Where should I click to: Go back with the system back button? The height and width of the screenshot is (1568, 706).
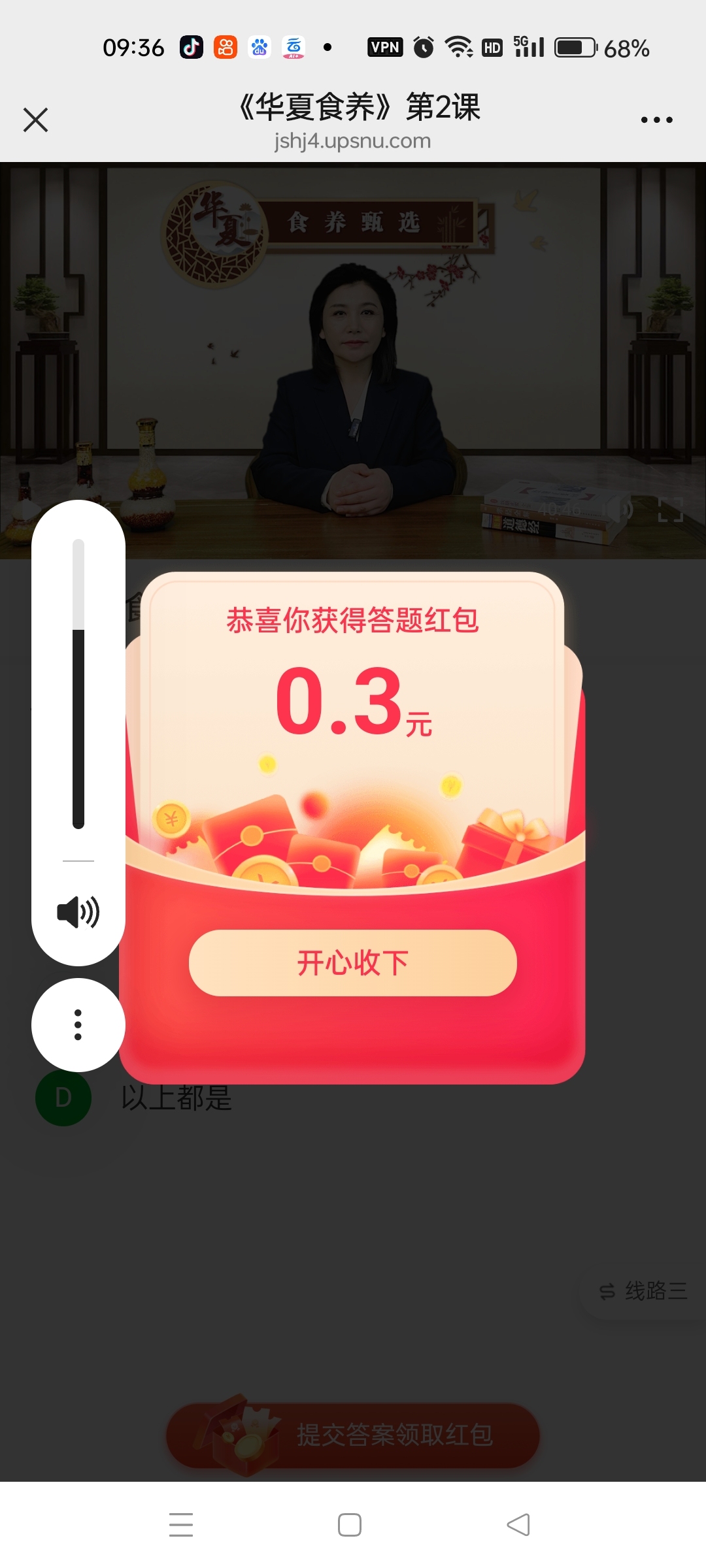click(x=518, y=1524)
